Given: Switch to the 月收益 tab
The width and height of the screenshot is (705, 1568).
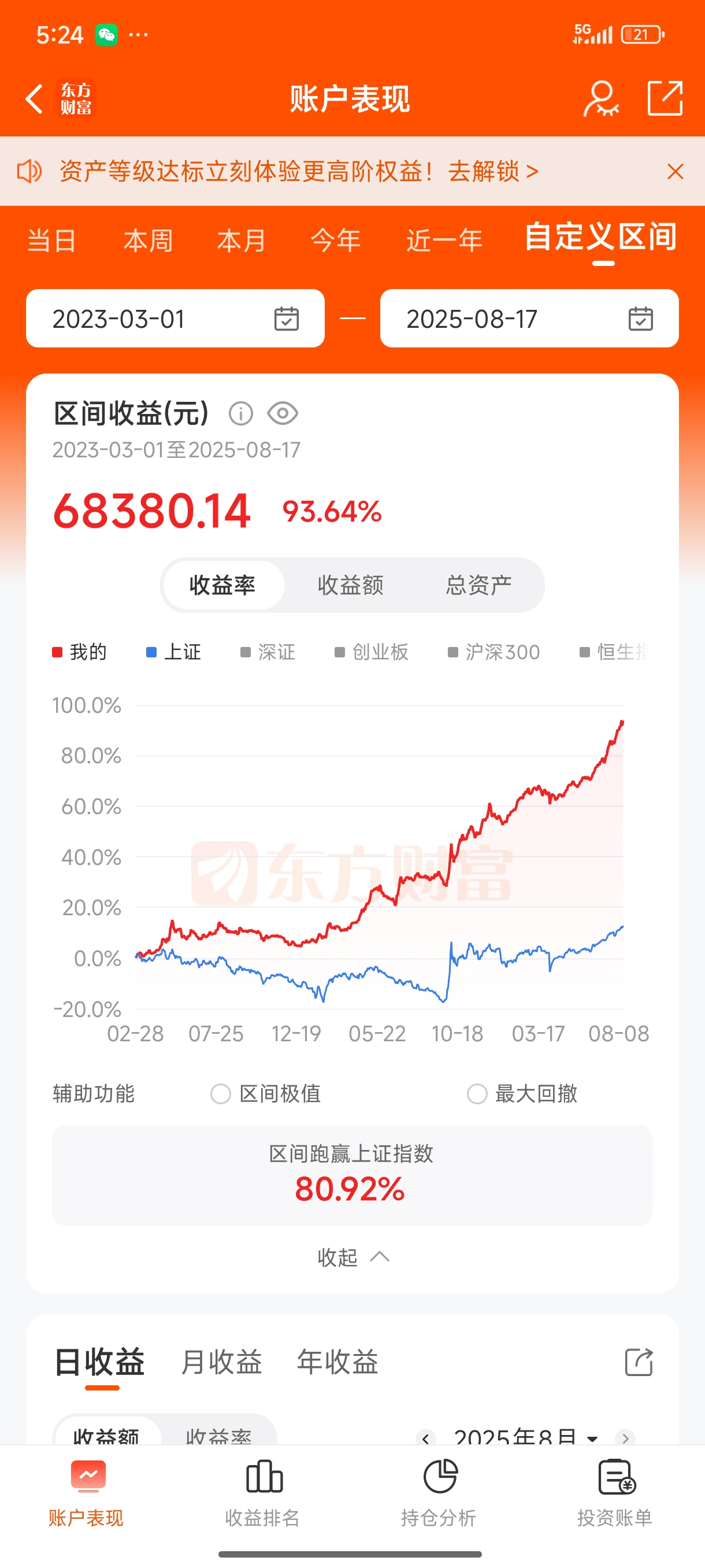Looking at the screenshot, I should click(x=221, y=1362).
